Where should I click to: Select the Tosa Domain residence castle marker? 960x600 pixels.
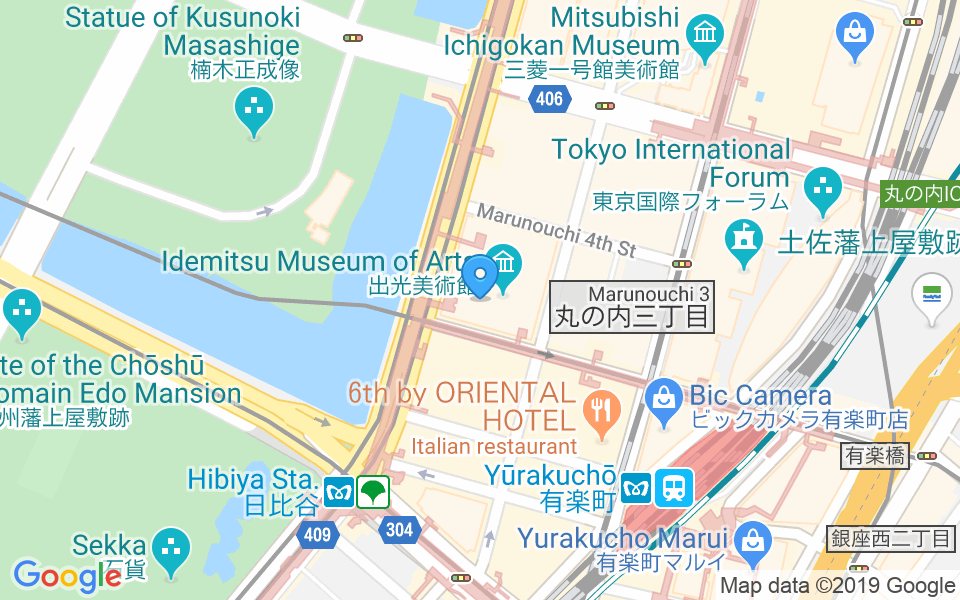(x=744, y=240)
